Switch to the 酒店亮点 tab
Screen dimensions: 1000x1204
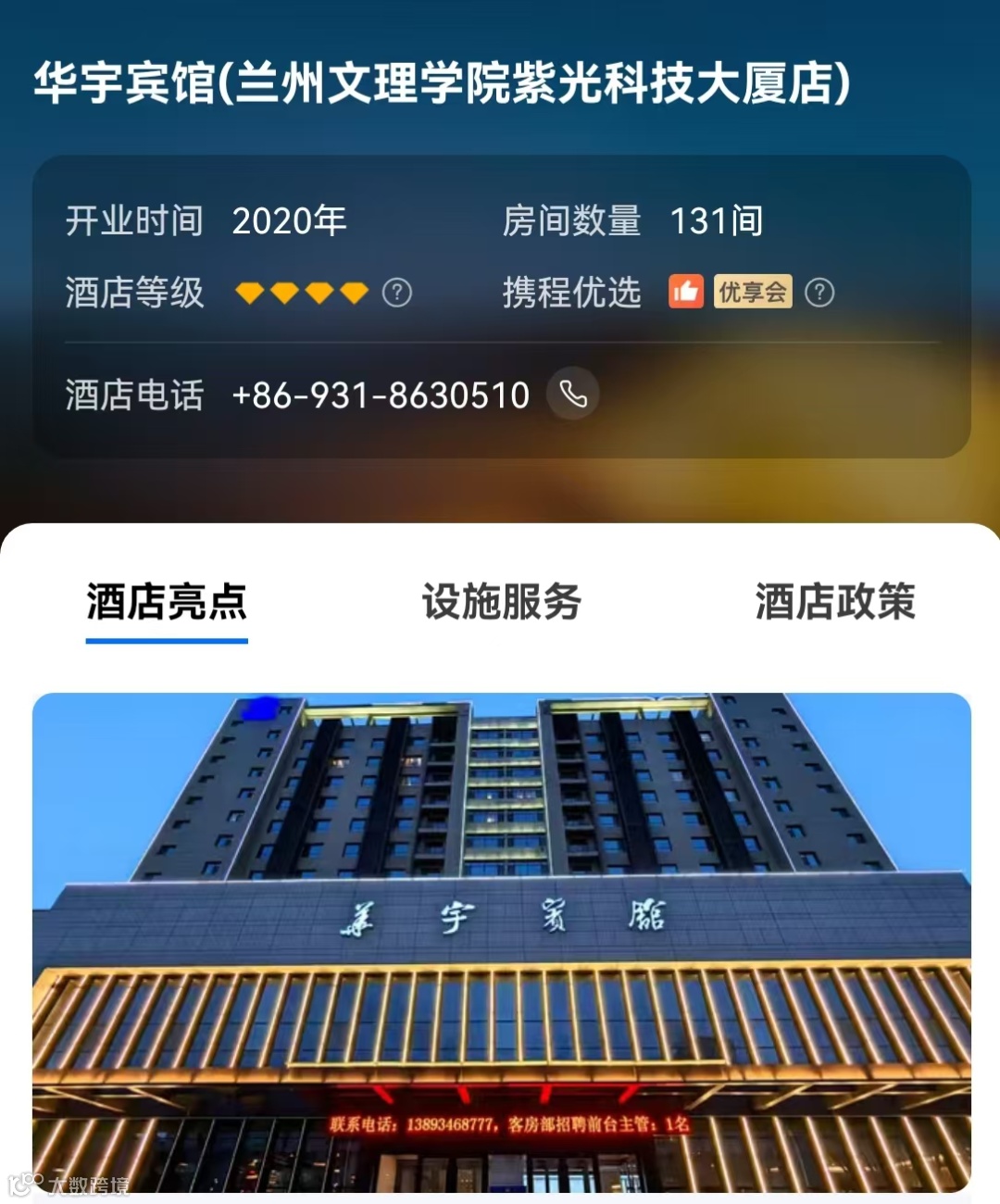point(167,602)
